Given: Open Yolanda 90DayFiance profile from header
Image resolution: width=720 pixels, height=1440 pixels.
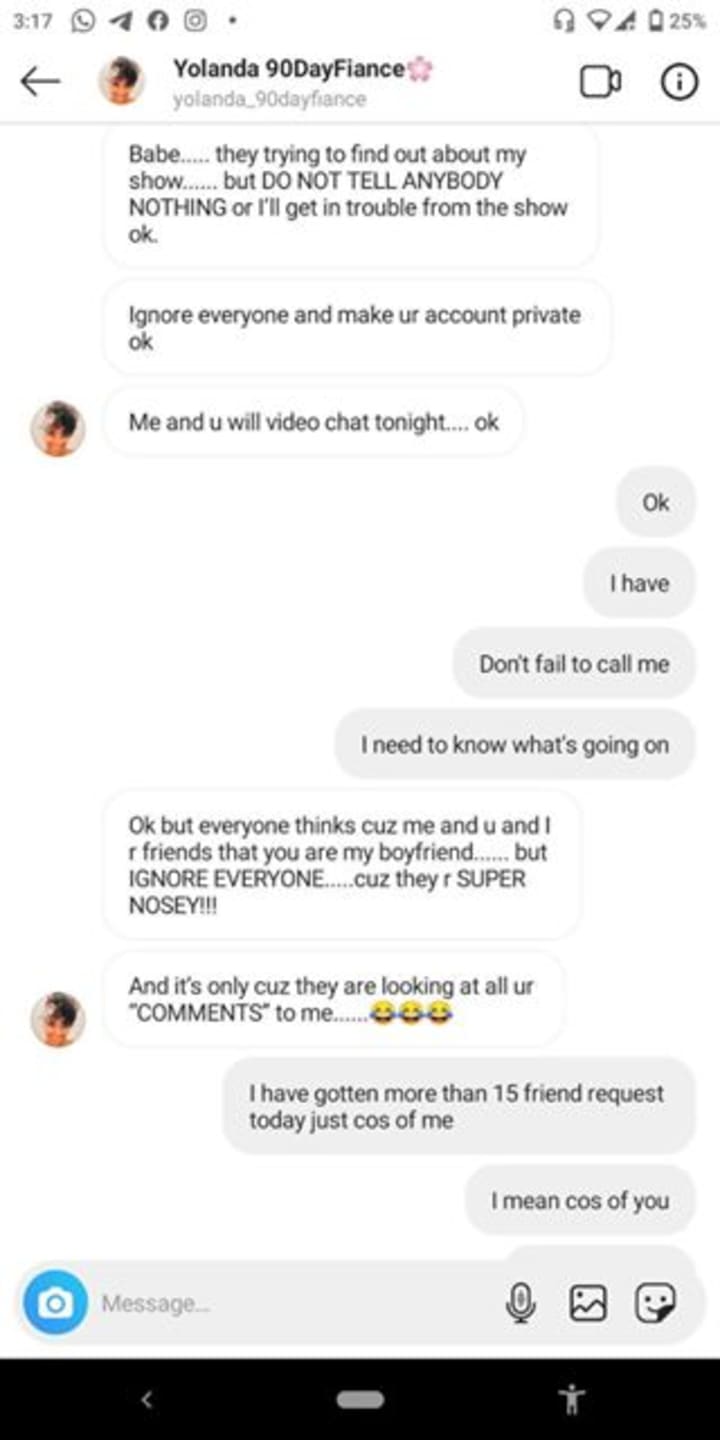Looking at the screenshot, I should (290, 70).
